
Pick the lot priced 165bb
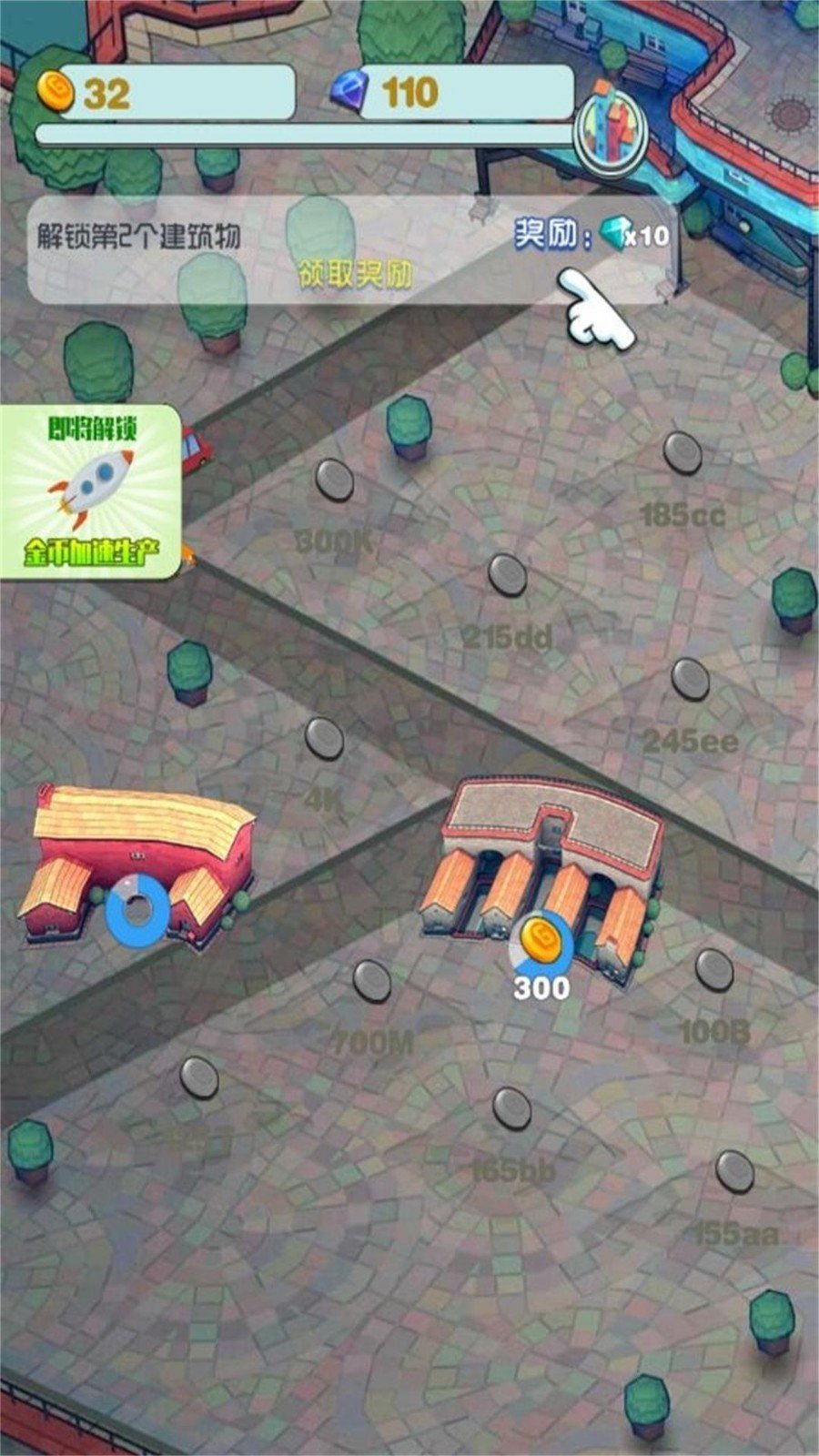(512, 1109)
